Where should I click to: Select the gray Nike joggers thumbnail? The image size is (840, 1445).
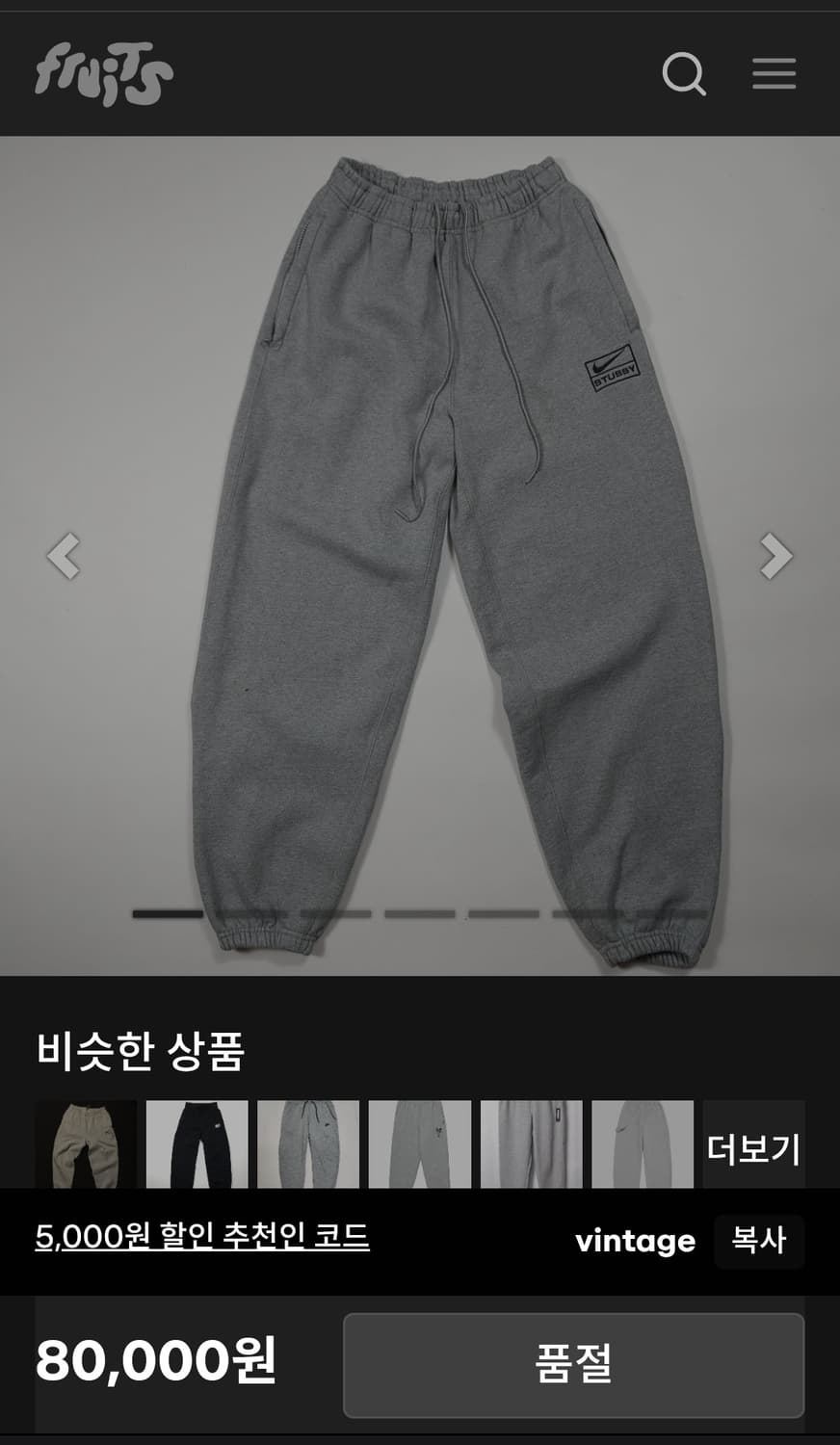tap(310, 1146)
